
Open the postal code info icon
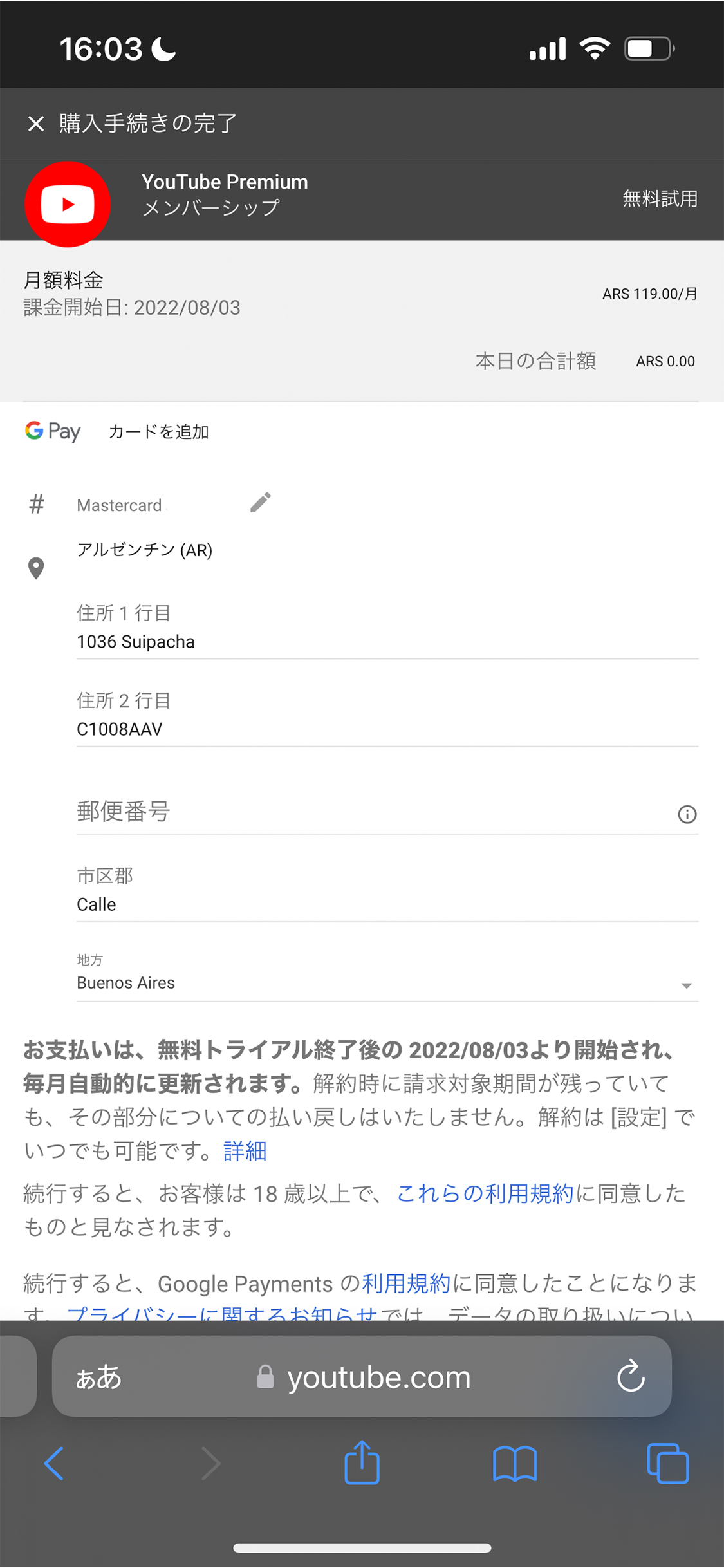[x=687, y=814]
